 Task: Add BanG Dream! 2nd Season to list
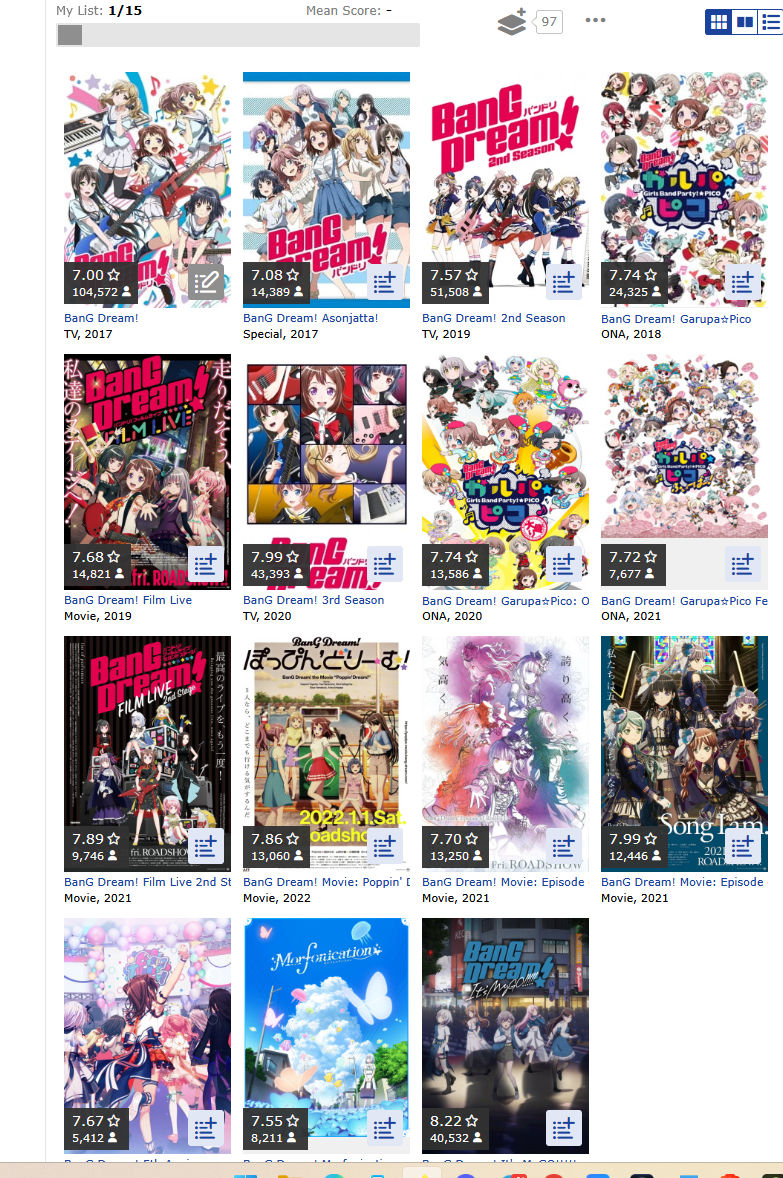(x=563, y=282)
